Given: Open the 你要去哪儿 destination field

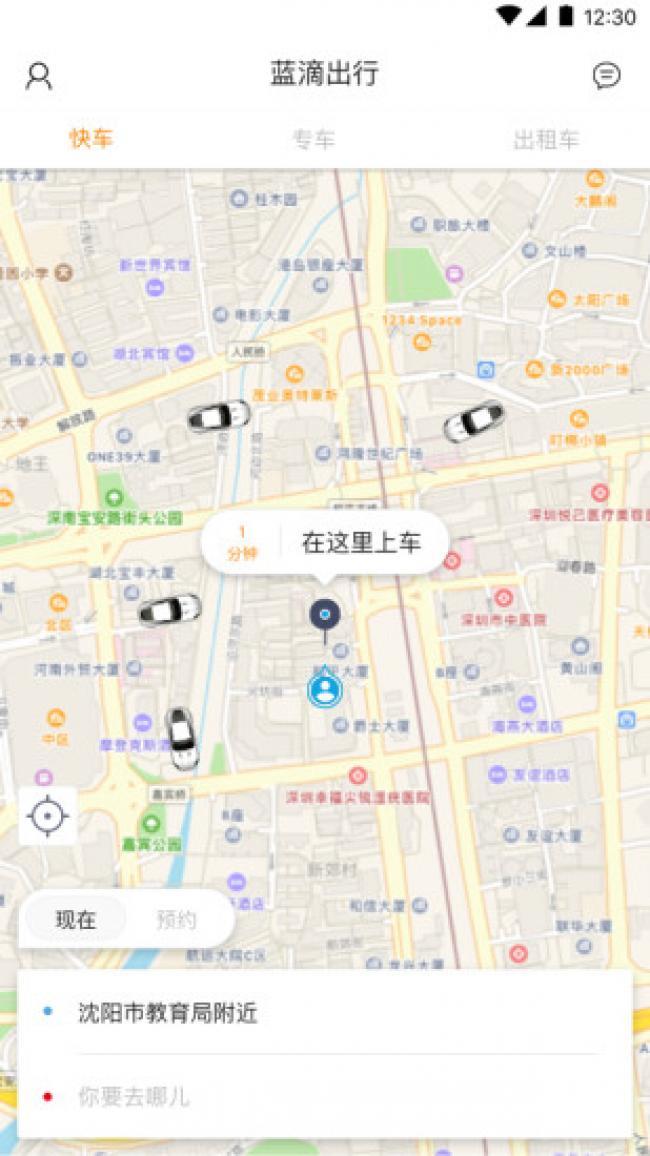Looking at the screenshot, I should [x=134, y=1097].
